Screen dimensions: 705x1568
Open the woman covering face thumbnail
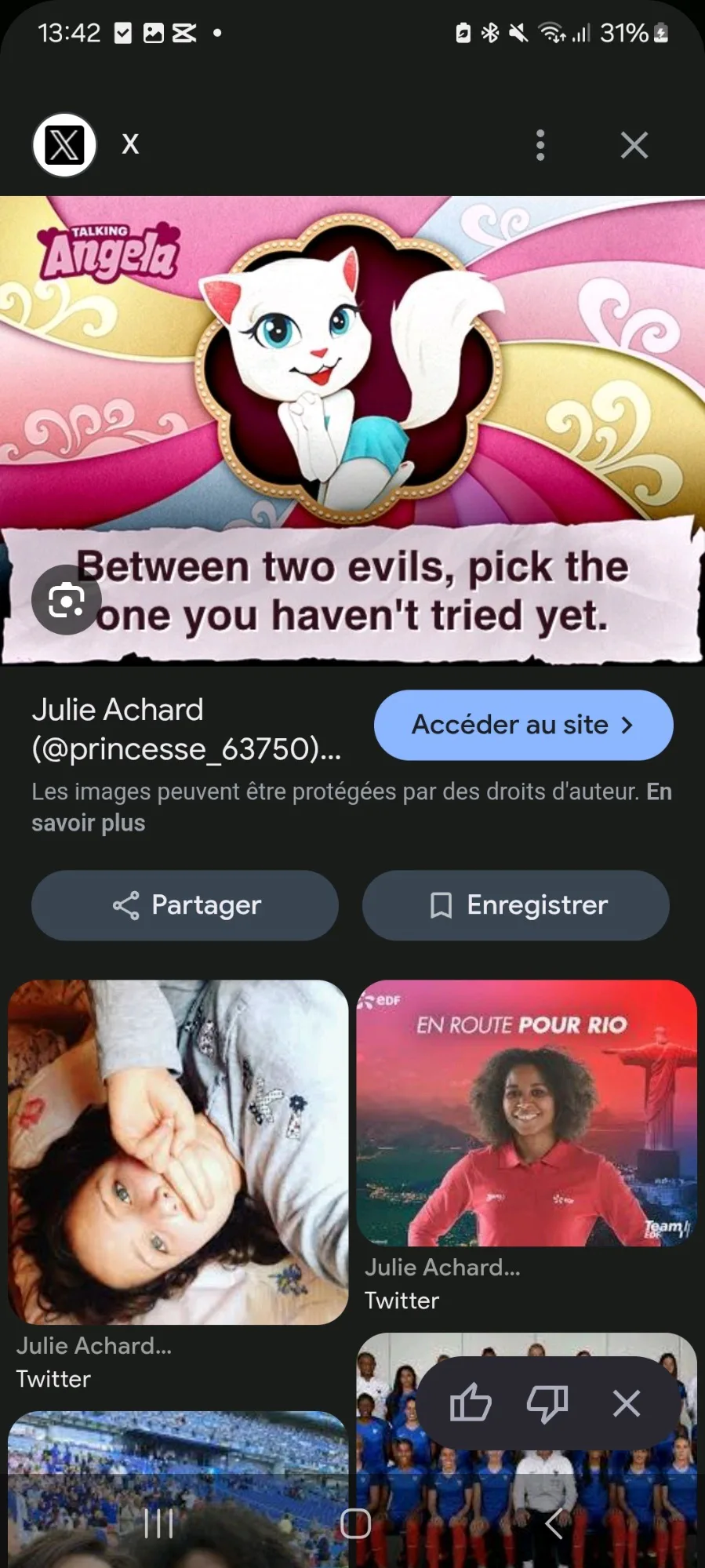[178, 1151]
